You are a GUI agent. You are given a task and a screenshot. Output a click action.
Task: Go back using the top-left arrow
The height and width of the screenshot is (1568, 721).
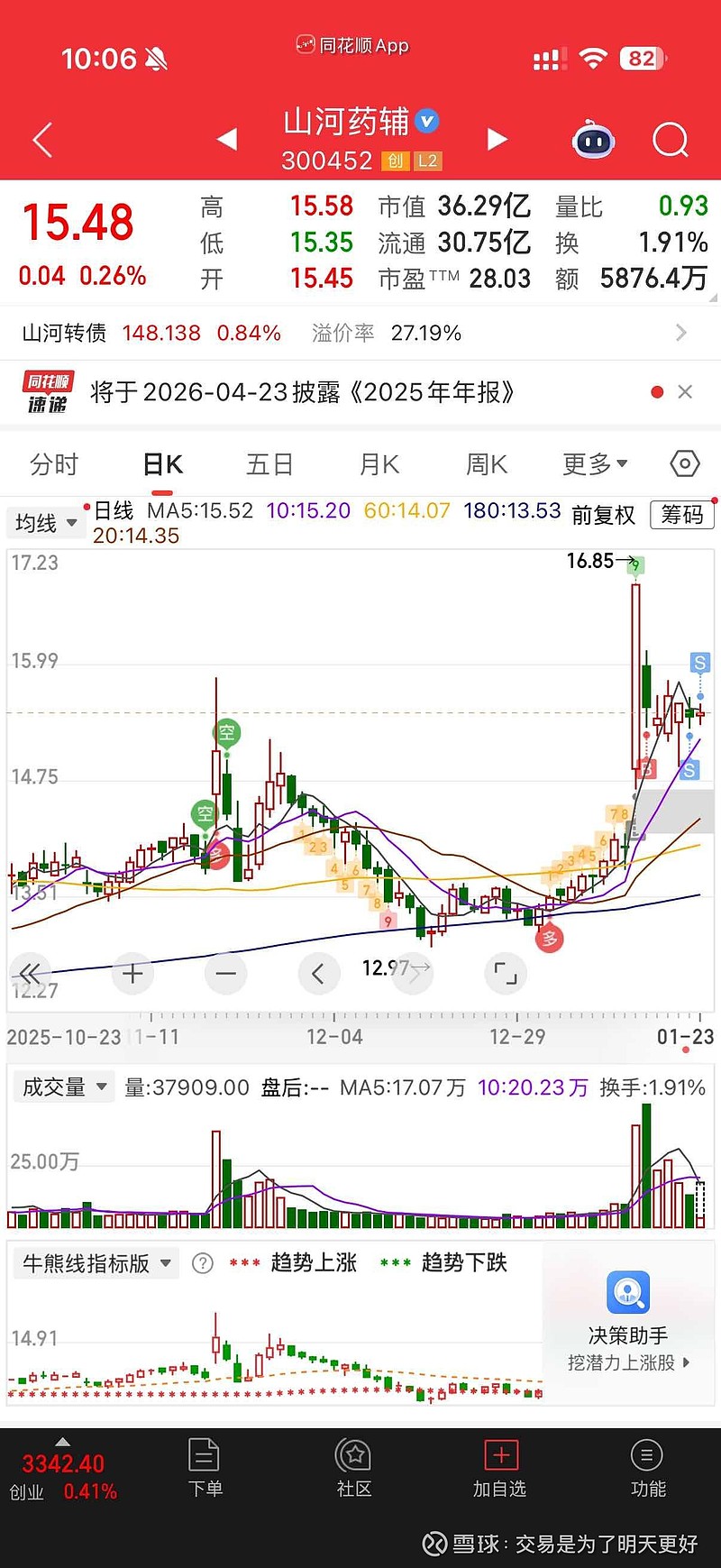tap(42, 140)
